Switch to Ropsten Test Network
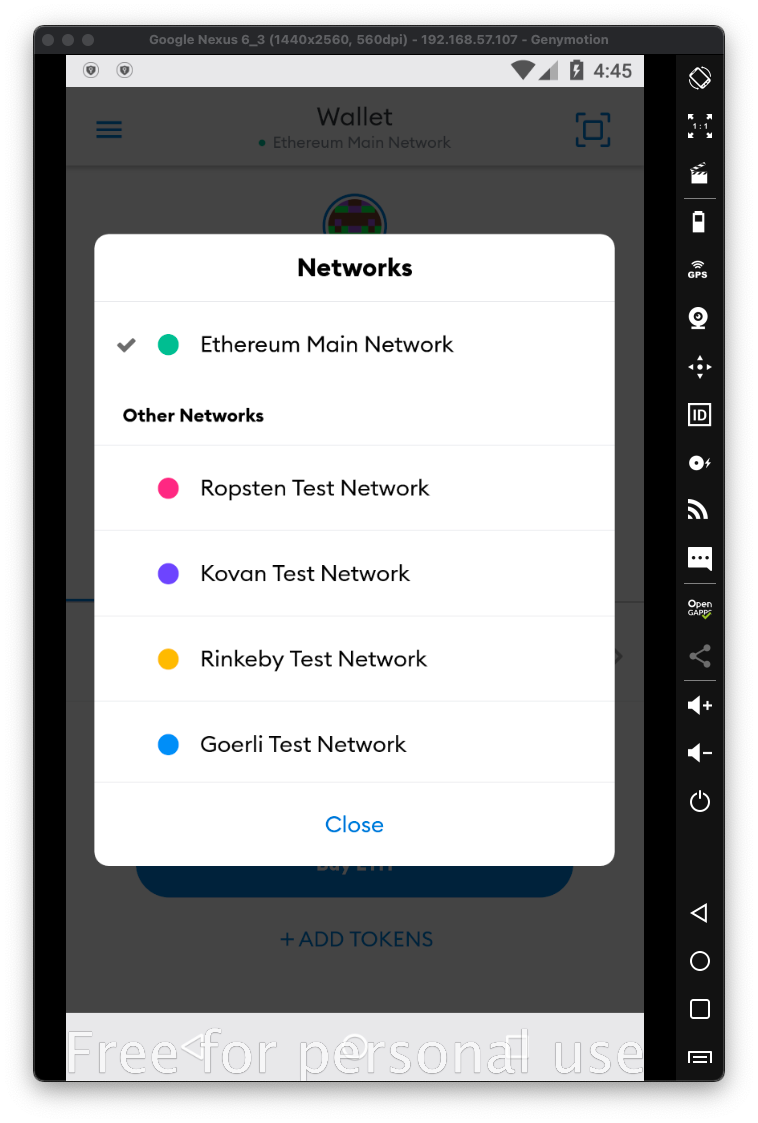This screenshot has height=1123, width=758. pyautogui.click(x=314, y=488)
